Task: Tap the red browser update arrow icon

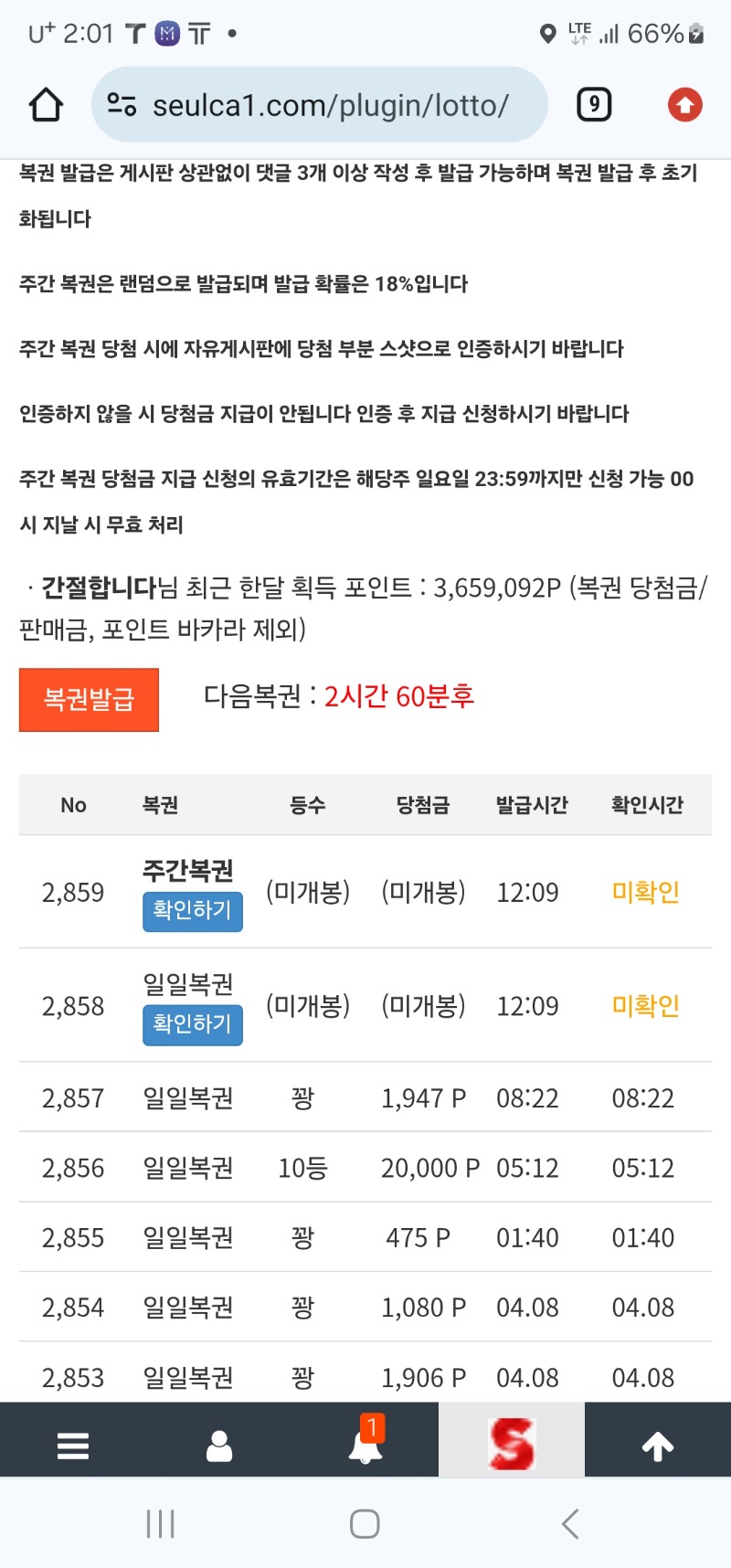Action: click(x=684, y=105)
